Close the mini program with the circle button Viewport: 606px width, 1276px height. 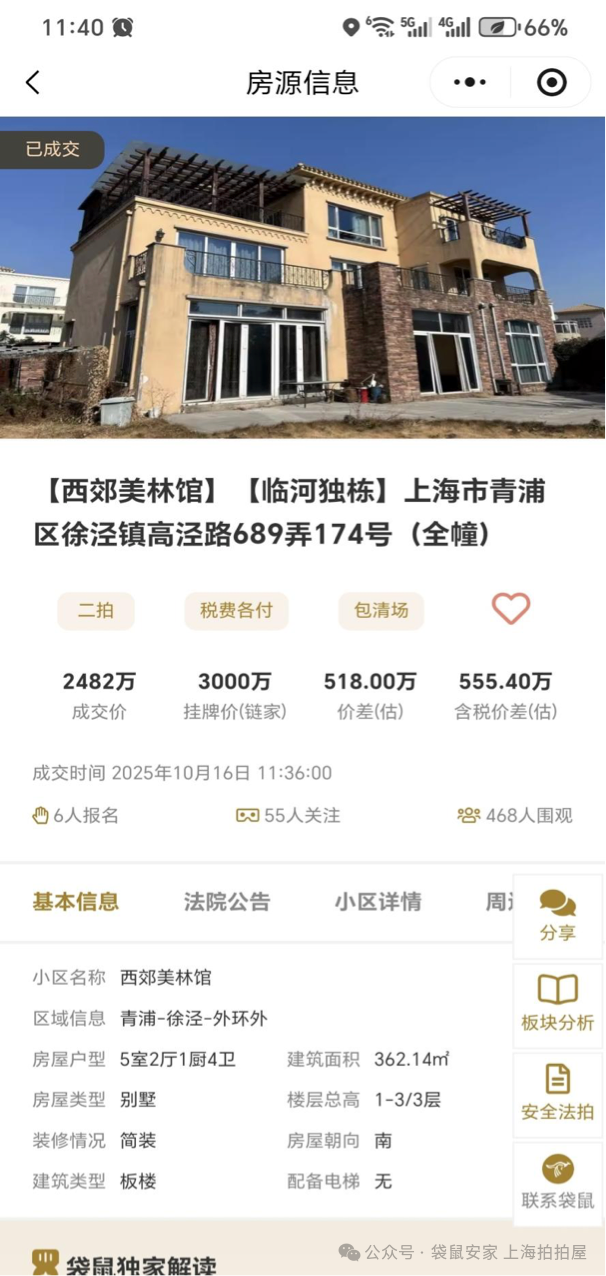click(x=551, y=82)
